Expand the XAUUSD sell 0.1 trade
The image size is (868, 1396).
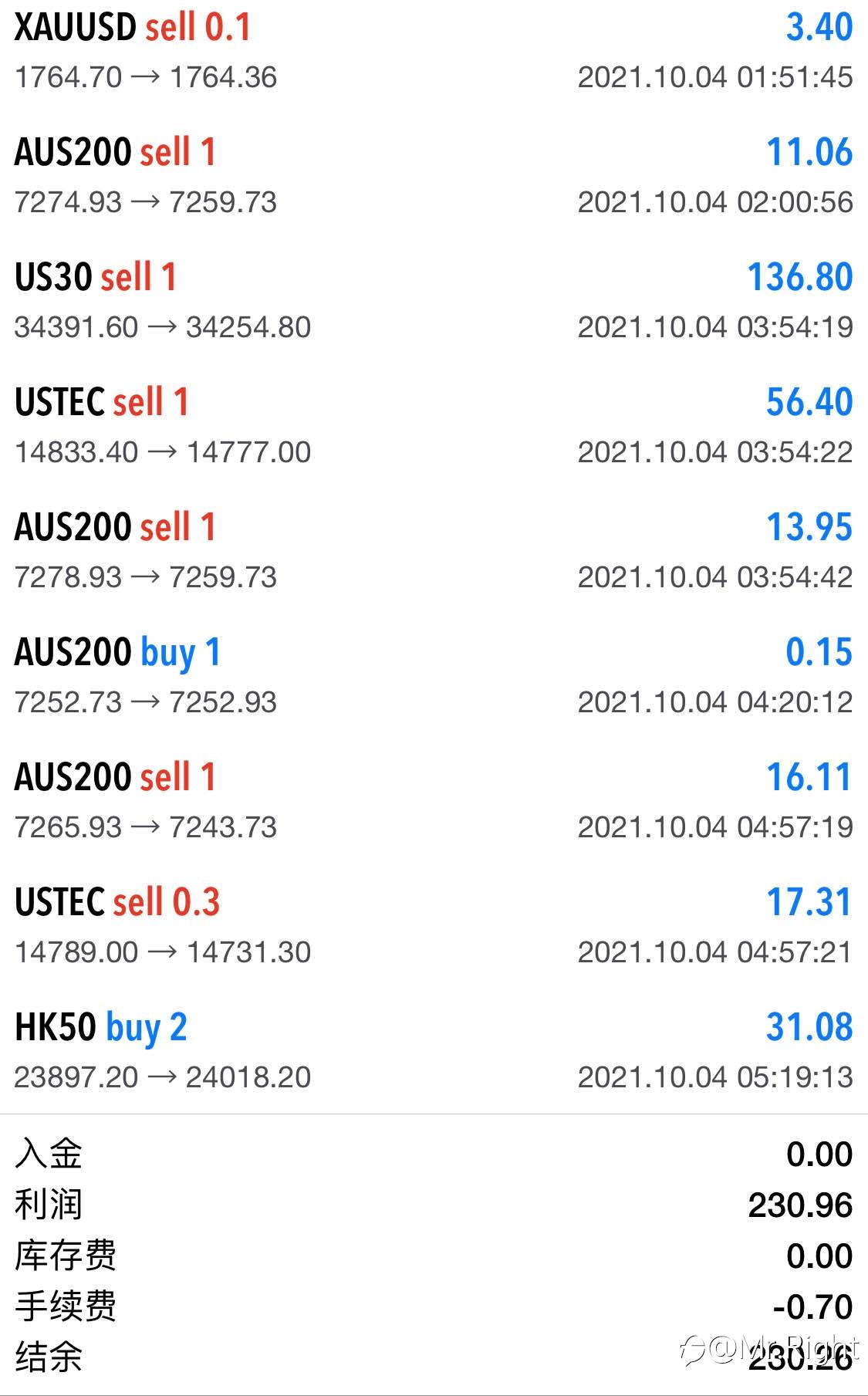(434, 51)
